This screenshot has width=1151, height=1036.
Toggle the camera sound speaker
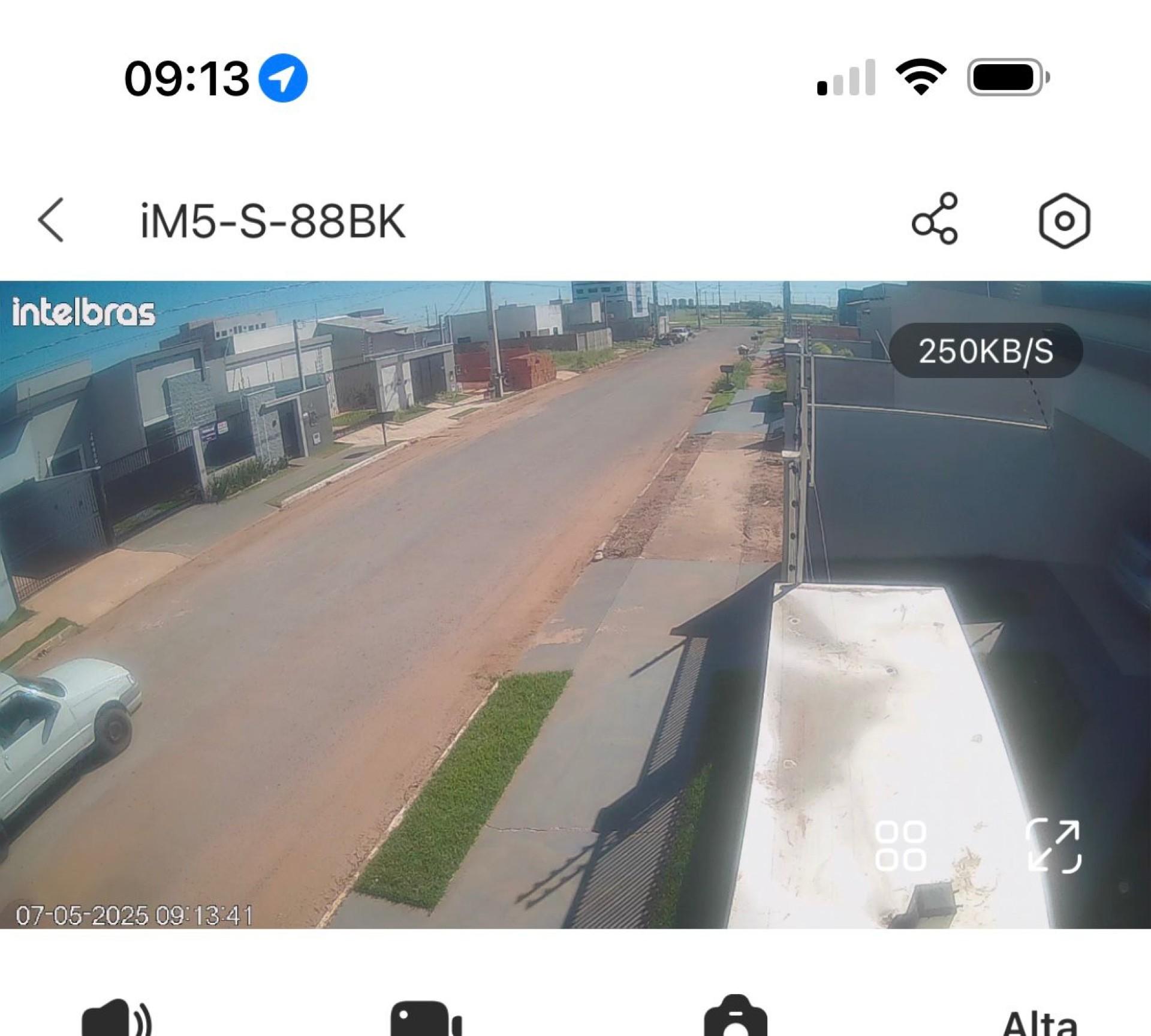pyautogui.click(x=117, y=1019)
